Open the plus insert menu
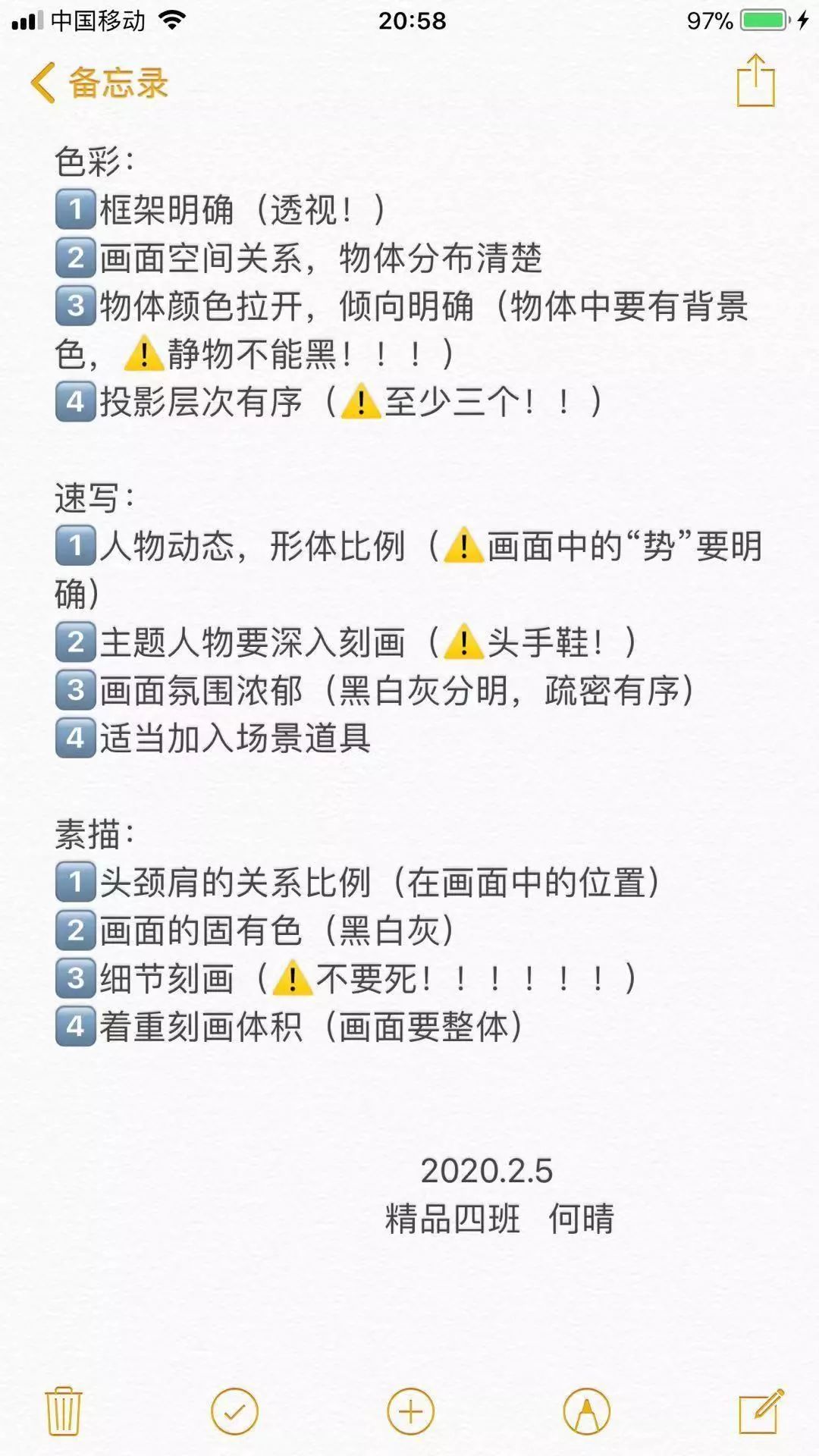Screen dimensions: 819x1456 (410, 1411)
